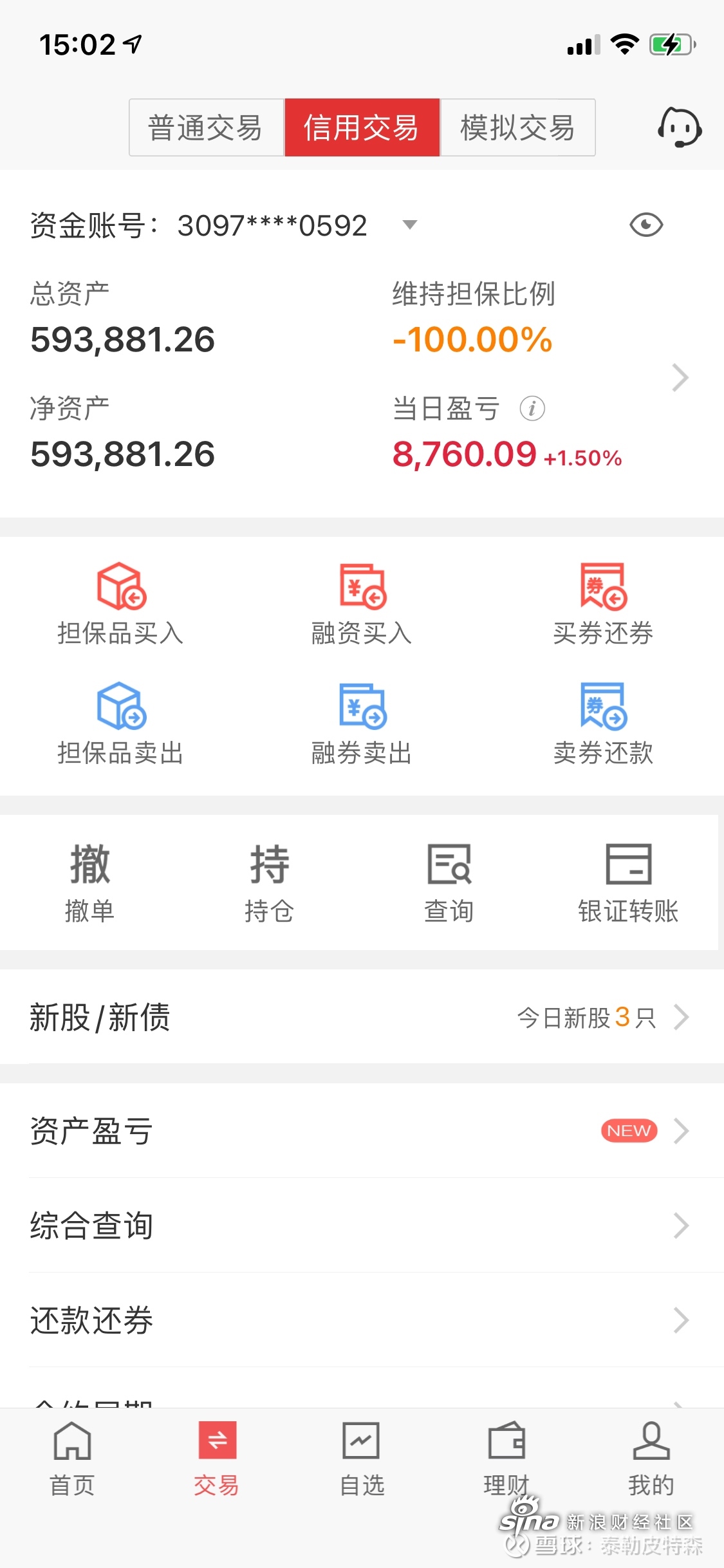This screenshot has height=1568, width=724.
Task: Expand the 资金账号 account dropdown
Action: click(x=410, y=225)
